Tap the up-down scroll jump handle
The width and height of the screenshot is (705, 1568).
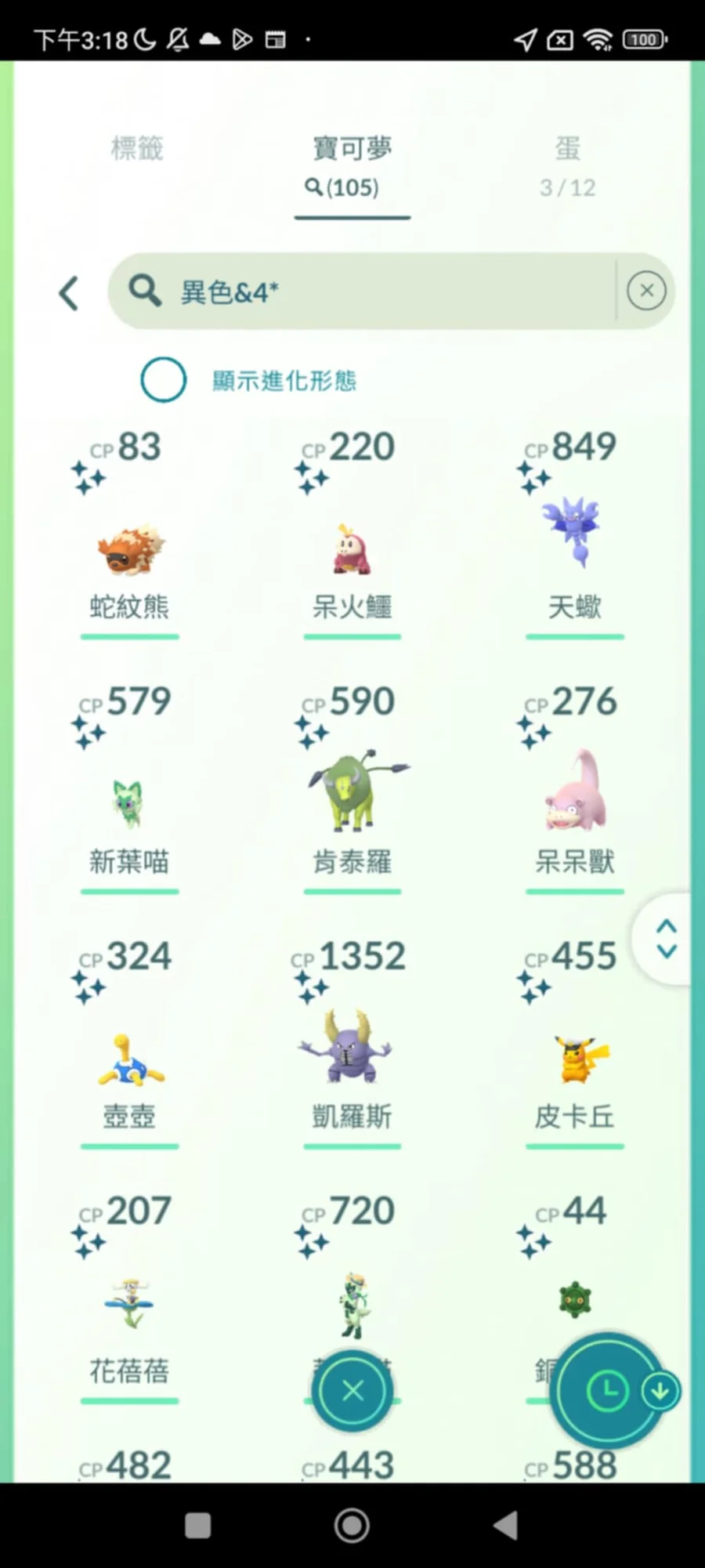click(x=667, y=939)
